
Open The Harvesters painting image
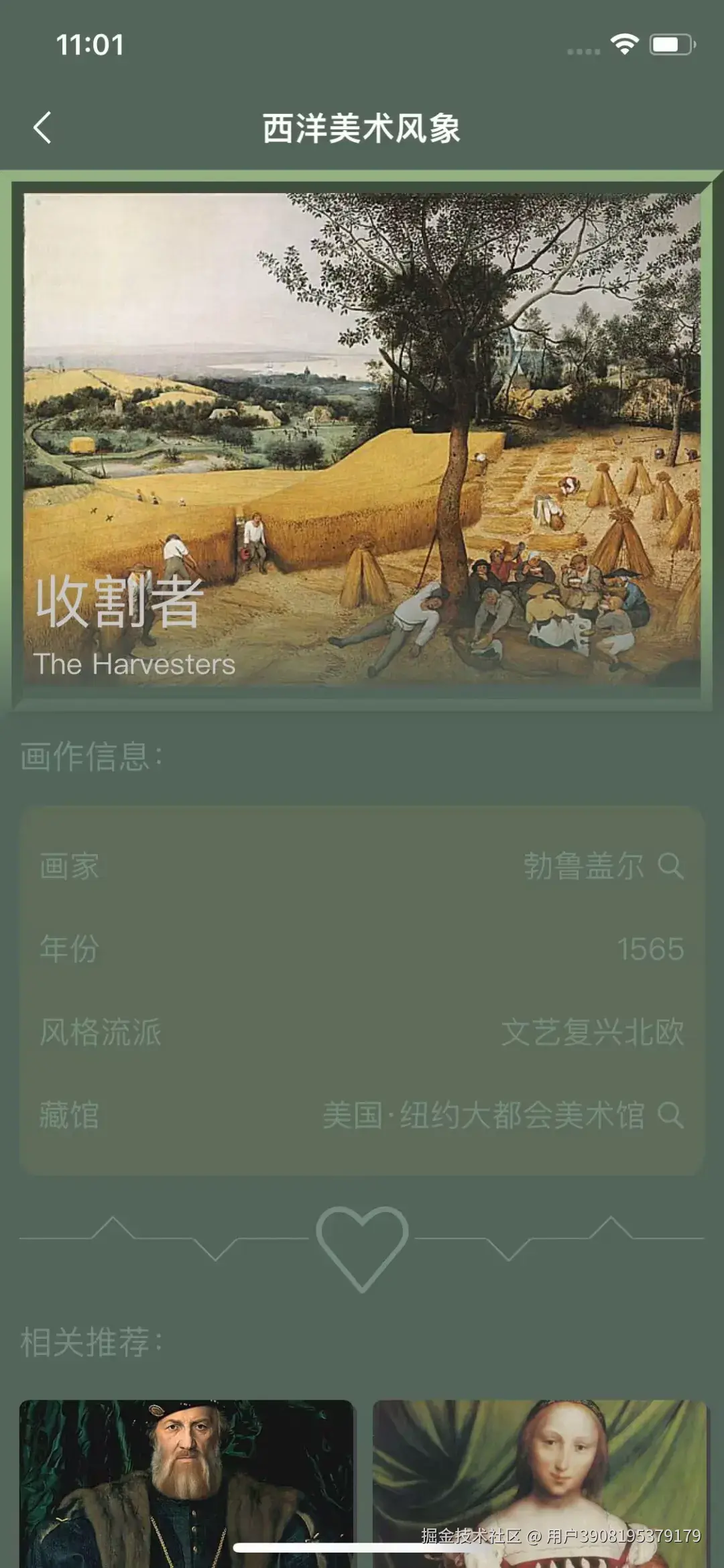[362, 439]
